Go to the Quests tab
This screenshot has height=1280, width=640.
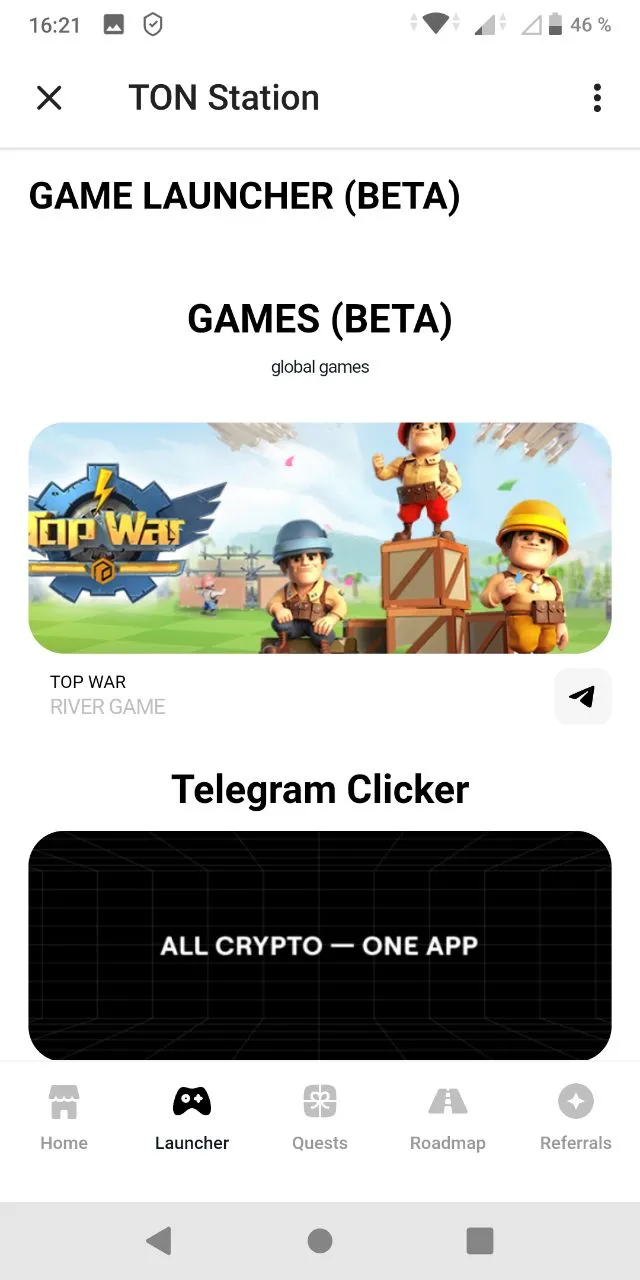point(320,1117)
